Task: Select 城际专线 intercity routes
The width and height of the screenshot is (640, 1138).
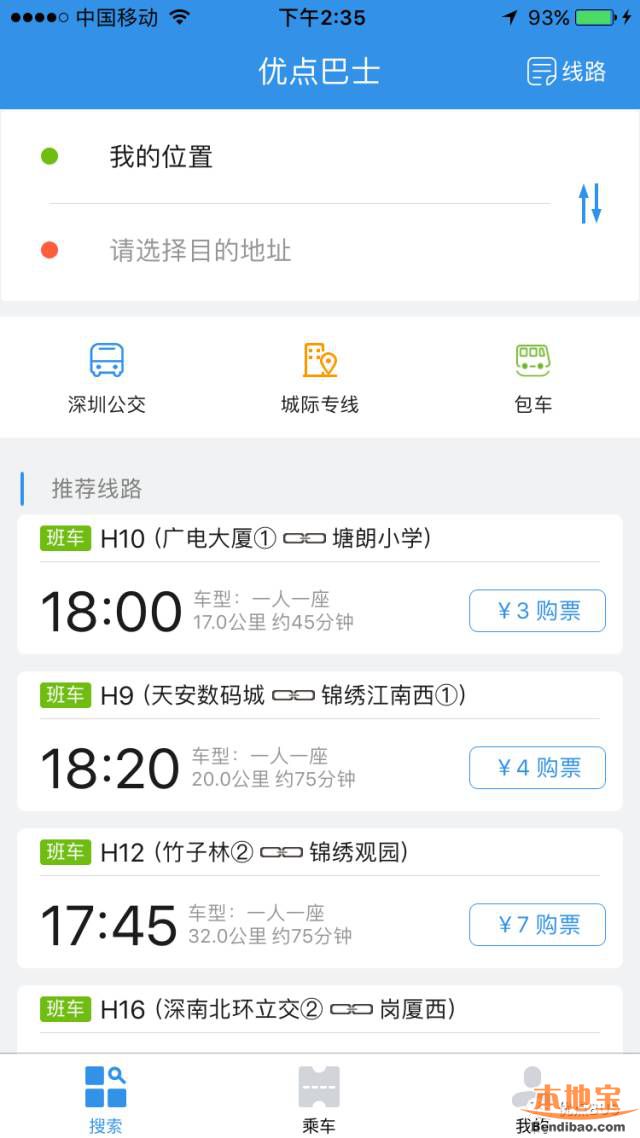Action: [320, 379]
